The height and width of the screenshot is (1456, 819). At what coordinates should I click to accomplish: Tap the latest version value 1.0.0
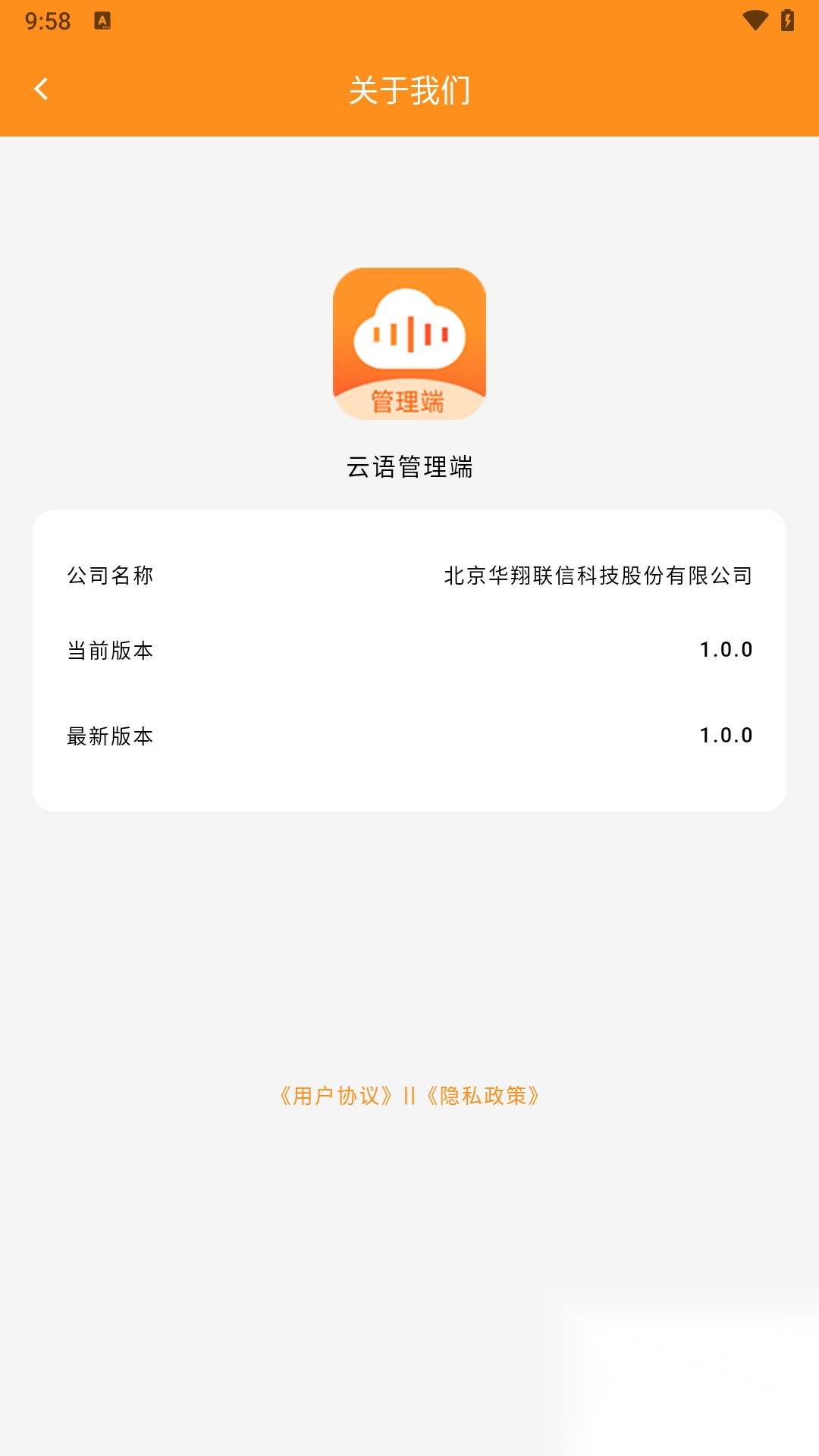[725, 734]
